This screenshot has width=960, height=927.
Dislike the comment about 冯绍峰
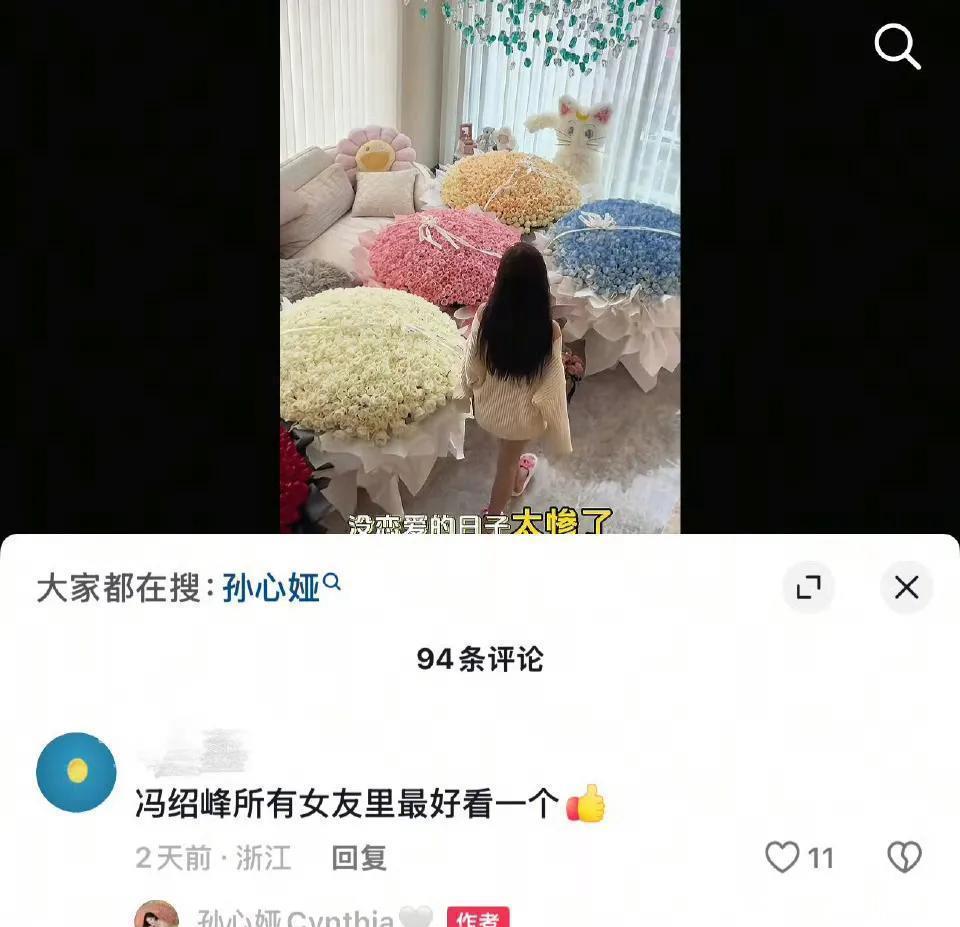904,857
